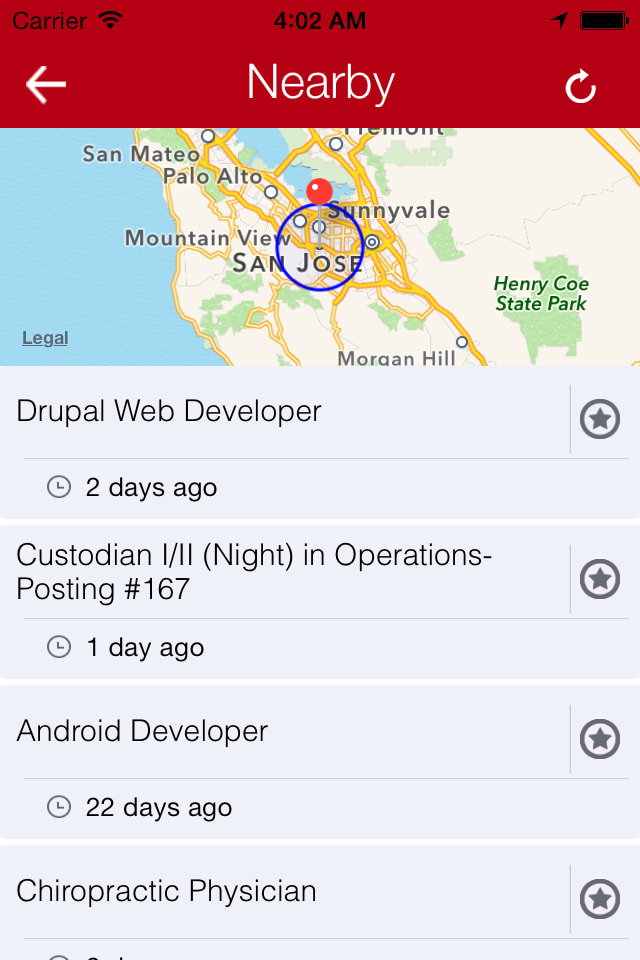Star the Android Developer job
Image resolution: width=640 pixels, height=960 pixels.
pyautogui.click(x=600, y=740)
